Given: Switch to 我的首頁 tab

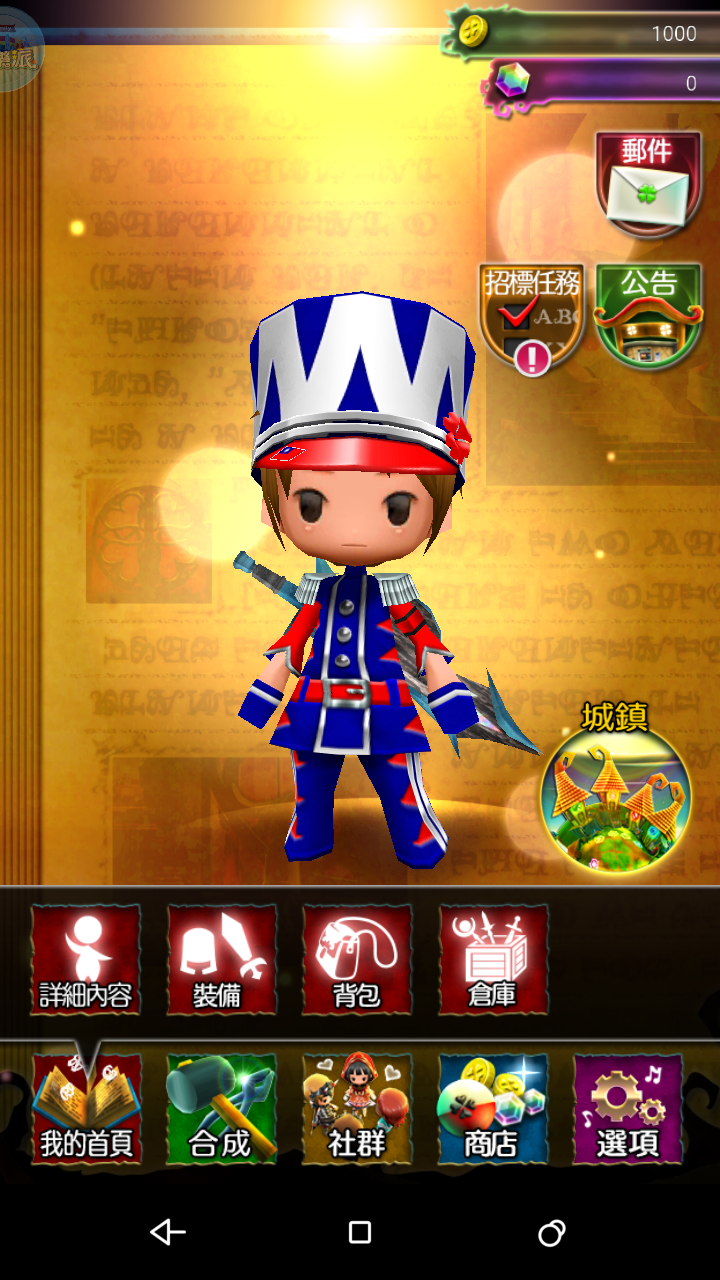Looking at the screenshot, I should [86, 1109].
